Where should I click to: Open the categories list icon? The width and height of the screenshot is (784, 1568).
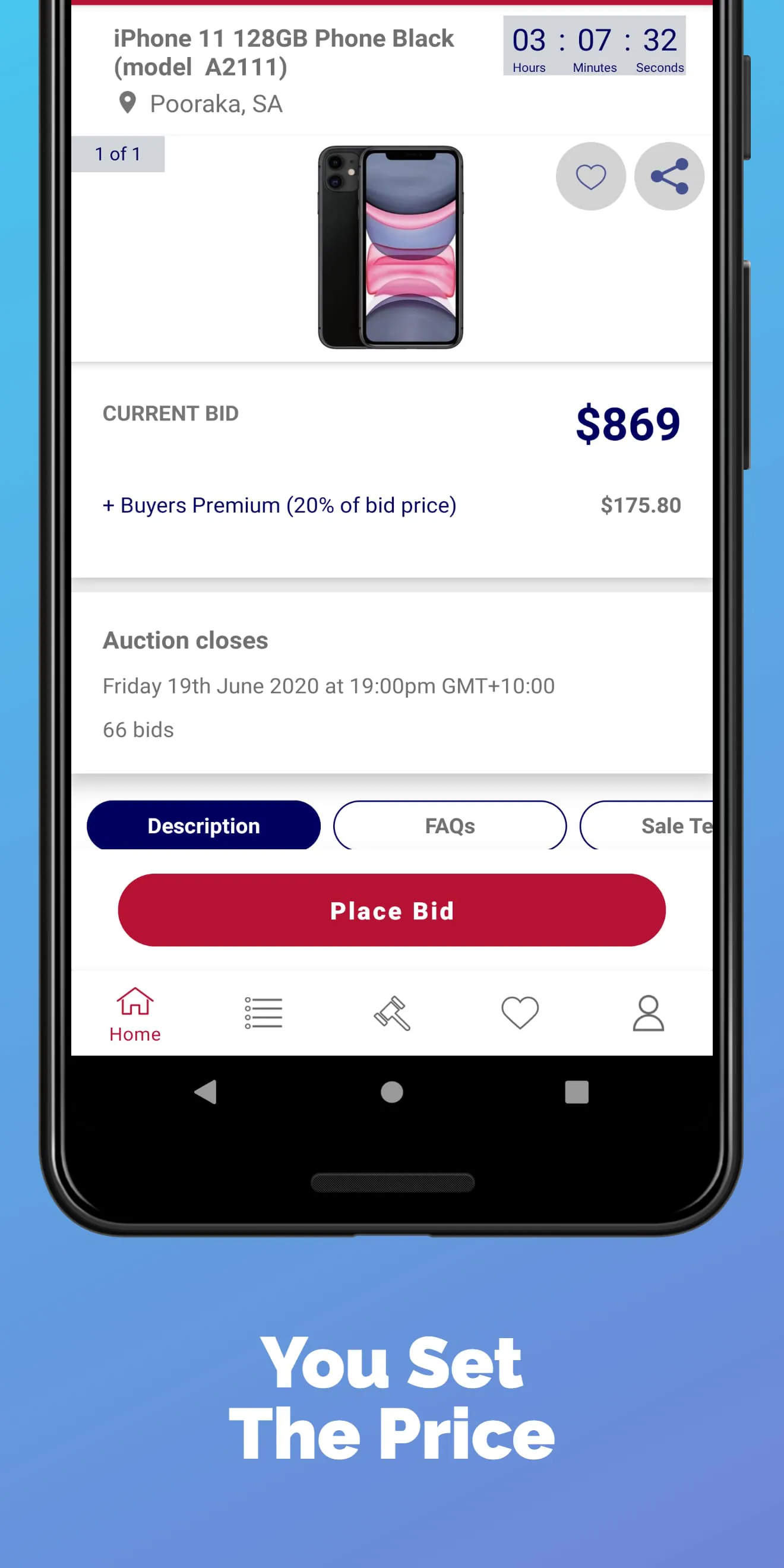pos(263,1011)
